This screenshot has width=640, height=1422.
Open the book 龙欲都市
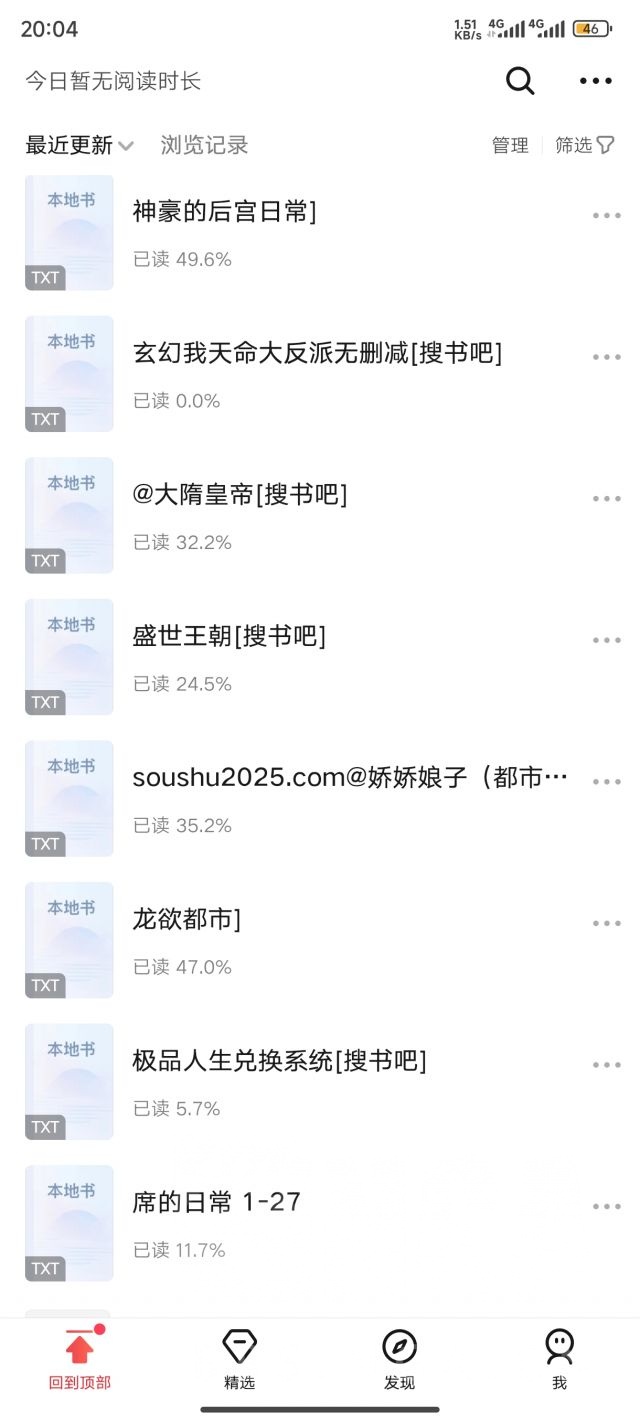tap(187, 920)
